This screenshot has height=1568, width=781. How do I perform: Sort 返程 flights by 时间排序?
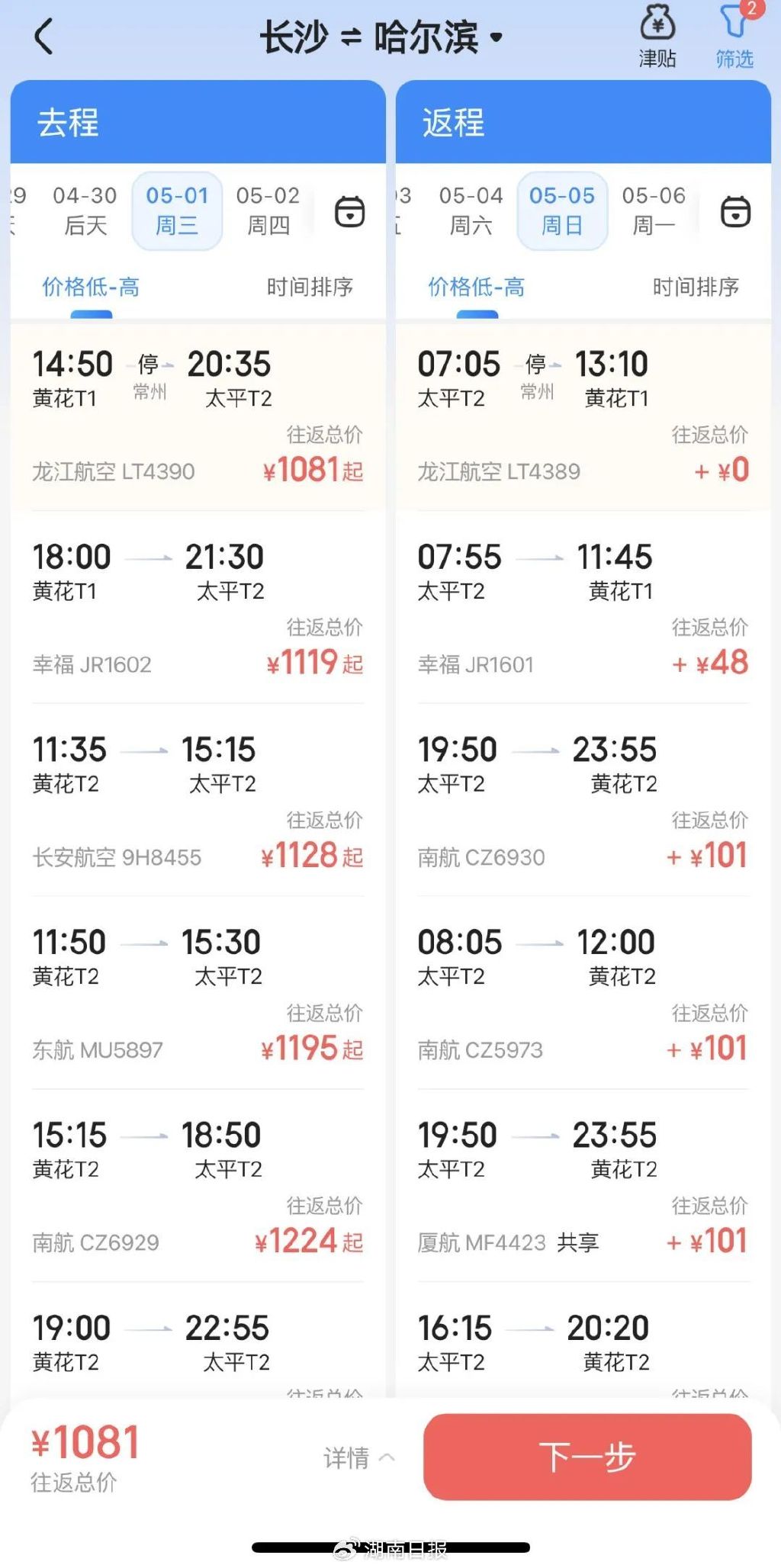tap(696, 287)
